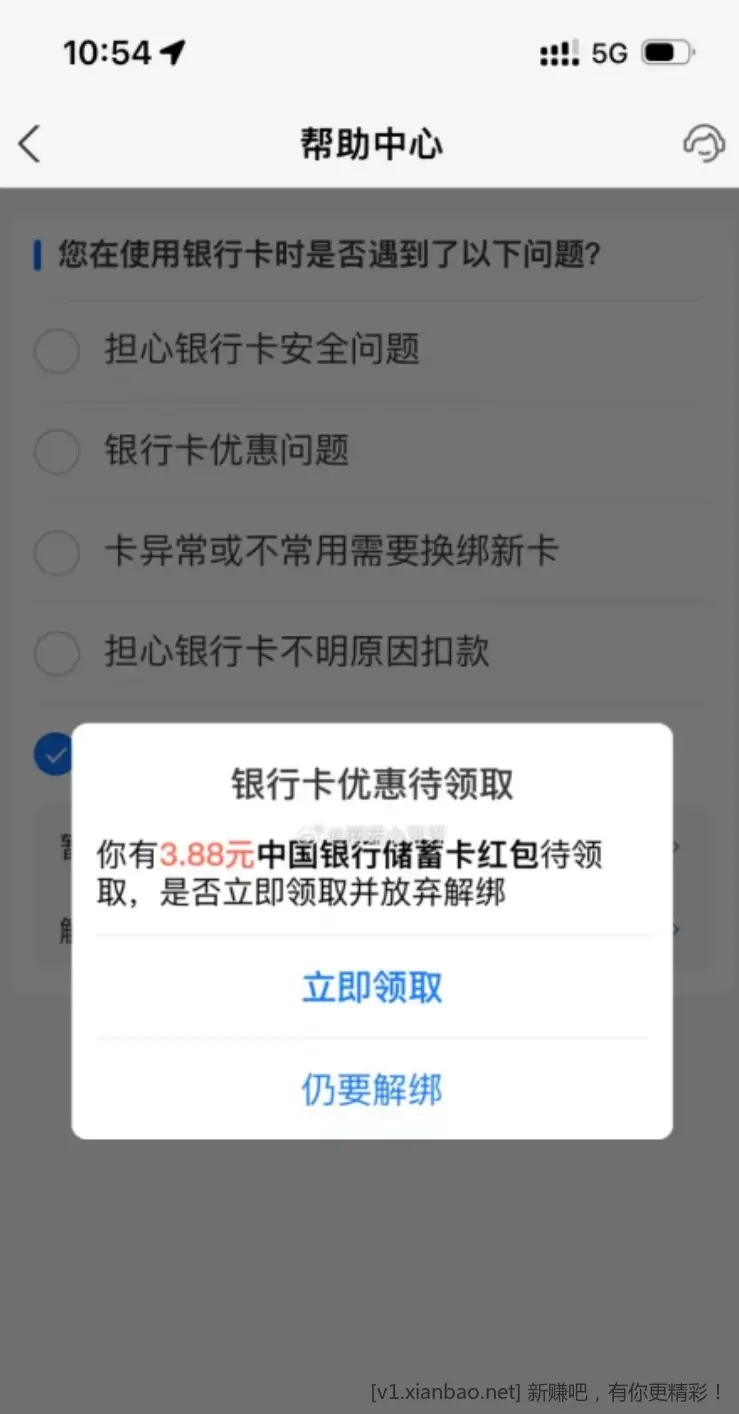Go back using the top-left arrow
This screenshot has height=1414, width=739.
tap(30, 144)
